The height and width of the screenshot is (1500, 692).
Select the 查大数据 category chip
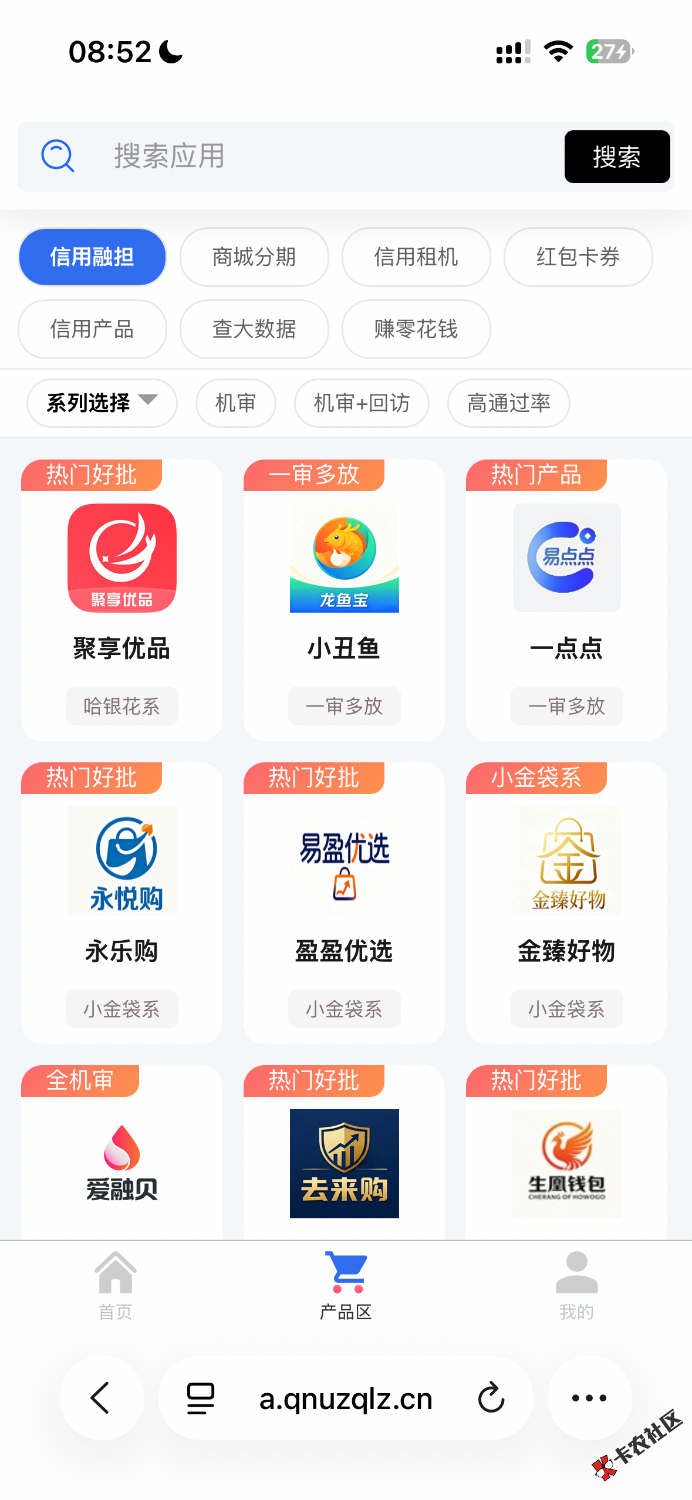pyautogui.click(x=254, y=329)
